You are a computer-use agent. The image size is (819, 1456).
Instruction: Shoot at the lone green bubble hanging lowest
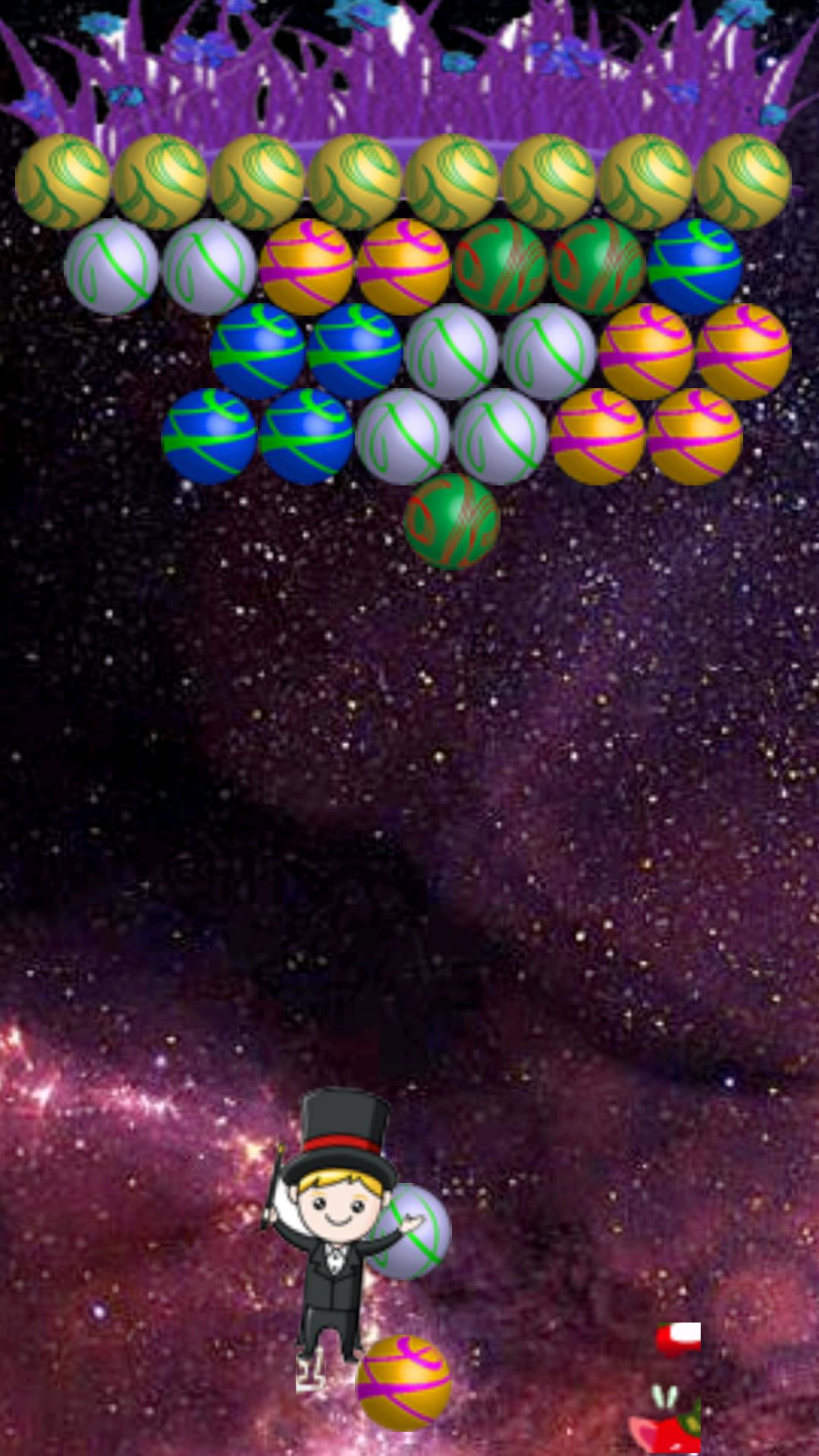tap(451, 522)
